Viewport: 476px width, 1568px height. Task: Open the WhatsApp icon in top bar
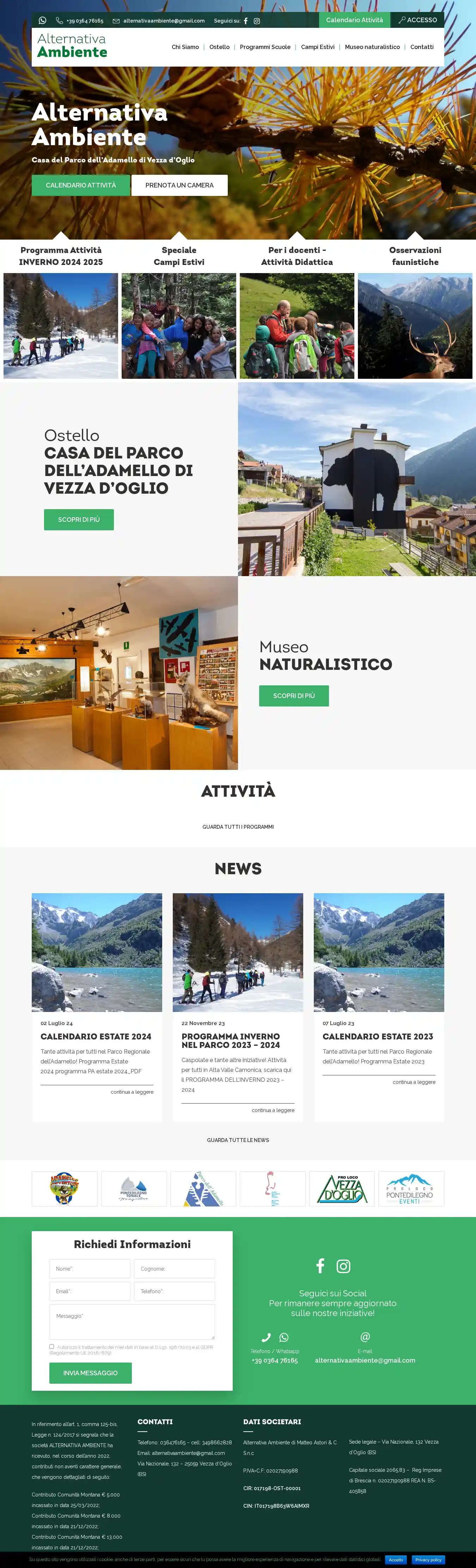click(43, 21)
